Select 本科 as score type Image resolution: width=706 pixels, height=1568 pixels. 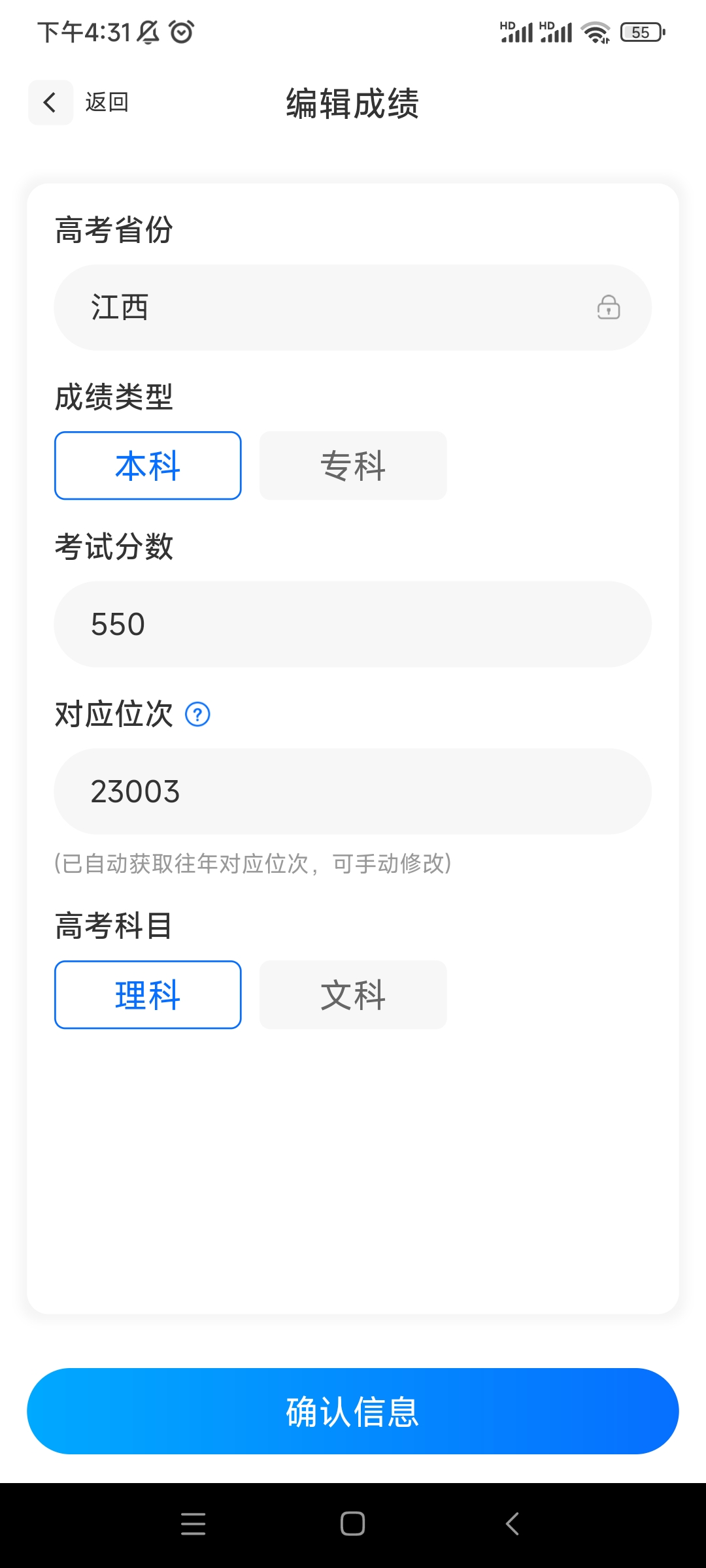click(148, 466)
